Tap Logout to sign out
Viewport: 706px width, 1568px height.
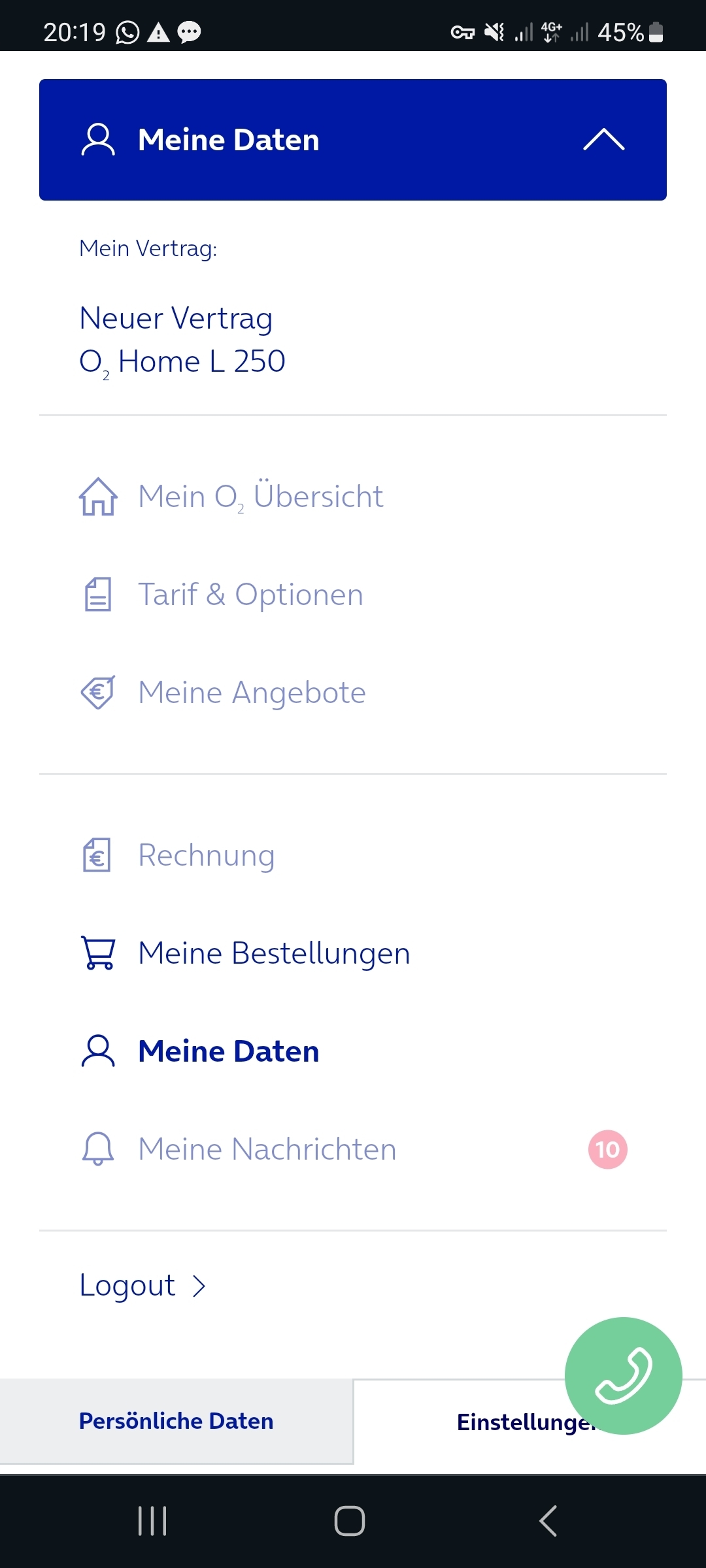[143, 1286]
